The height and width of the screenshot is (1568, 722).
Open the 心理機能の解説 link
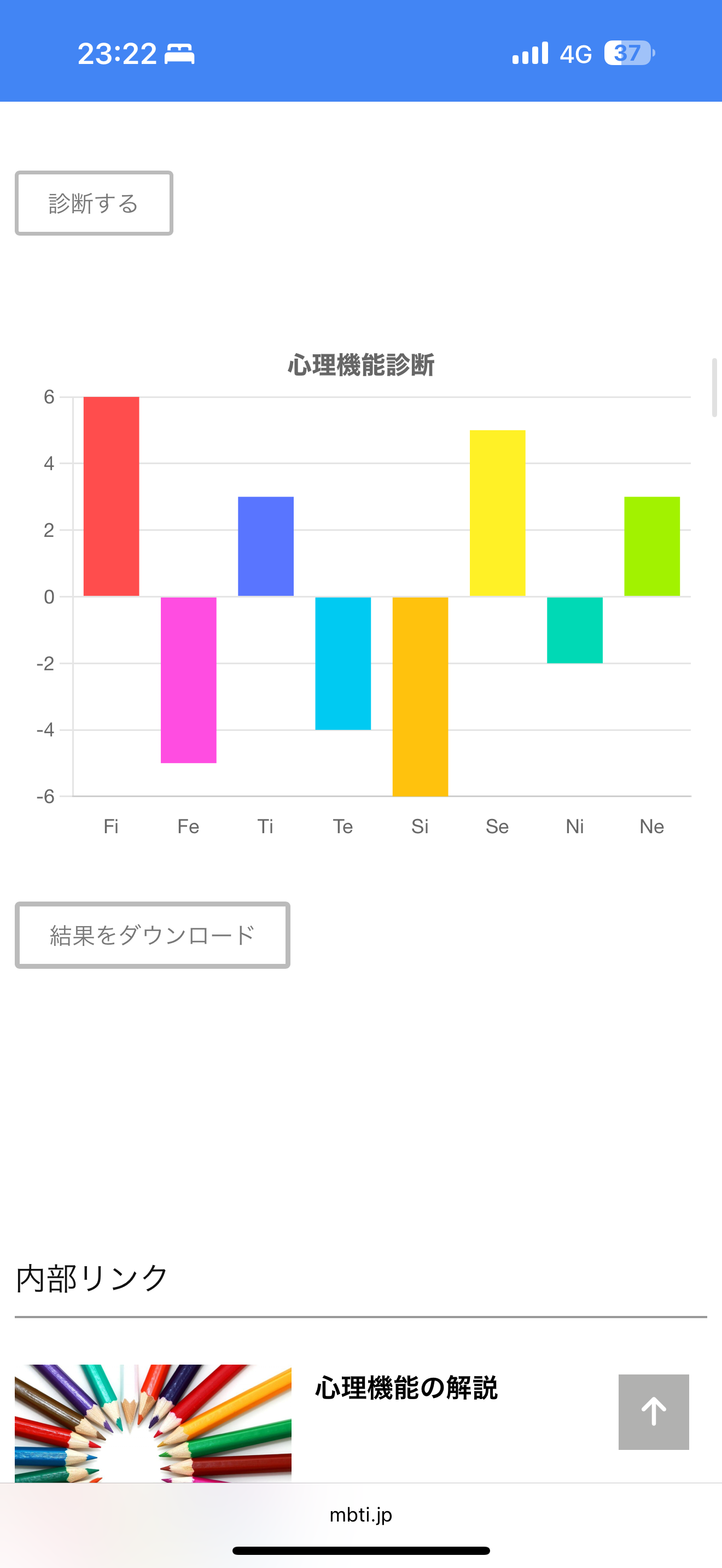click(406, 1389)
